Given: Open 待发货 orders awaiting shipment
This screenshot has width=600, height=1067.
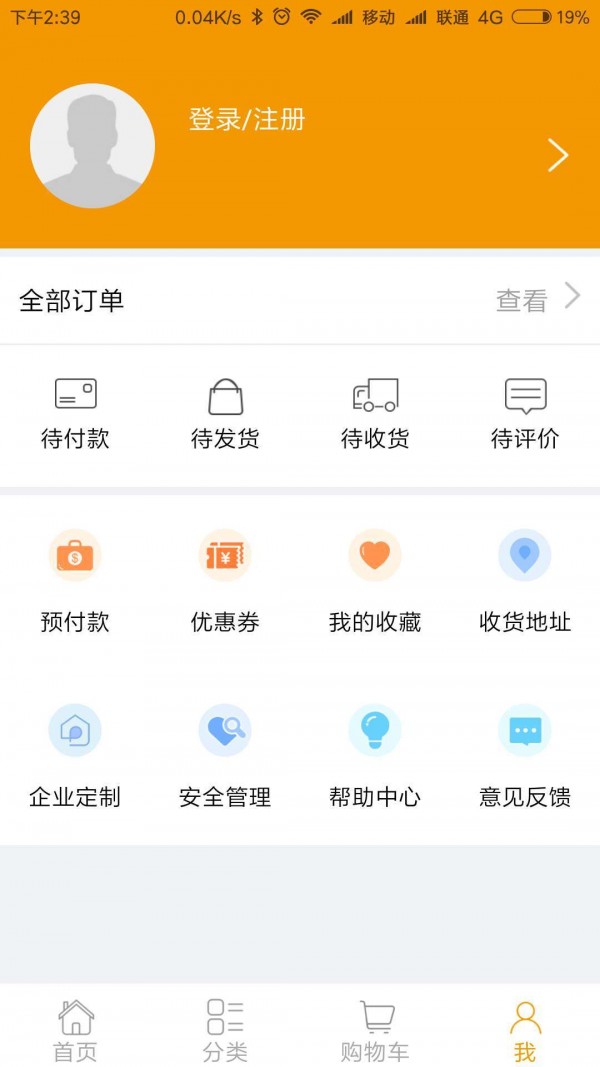Looking at the screenshot, I should 225,414.
